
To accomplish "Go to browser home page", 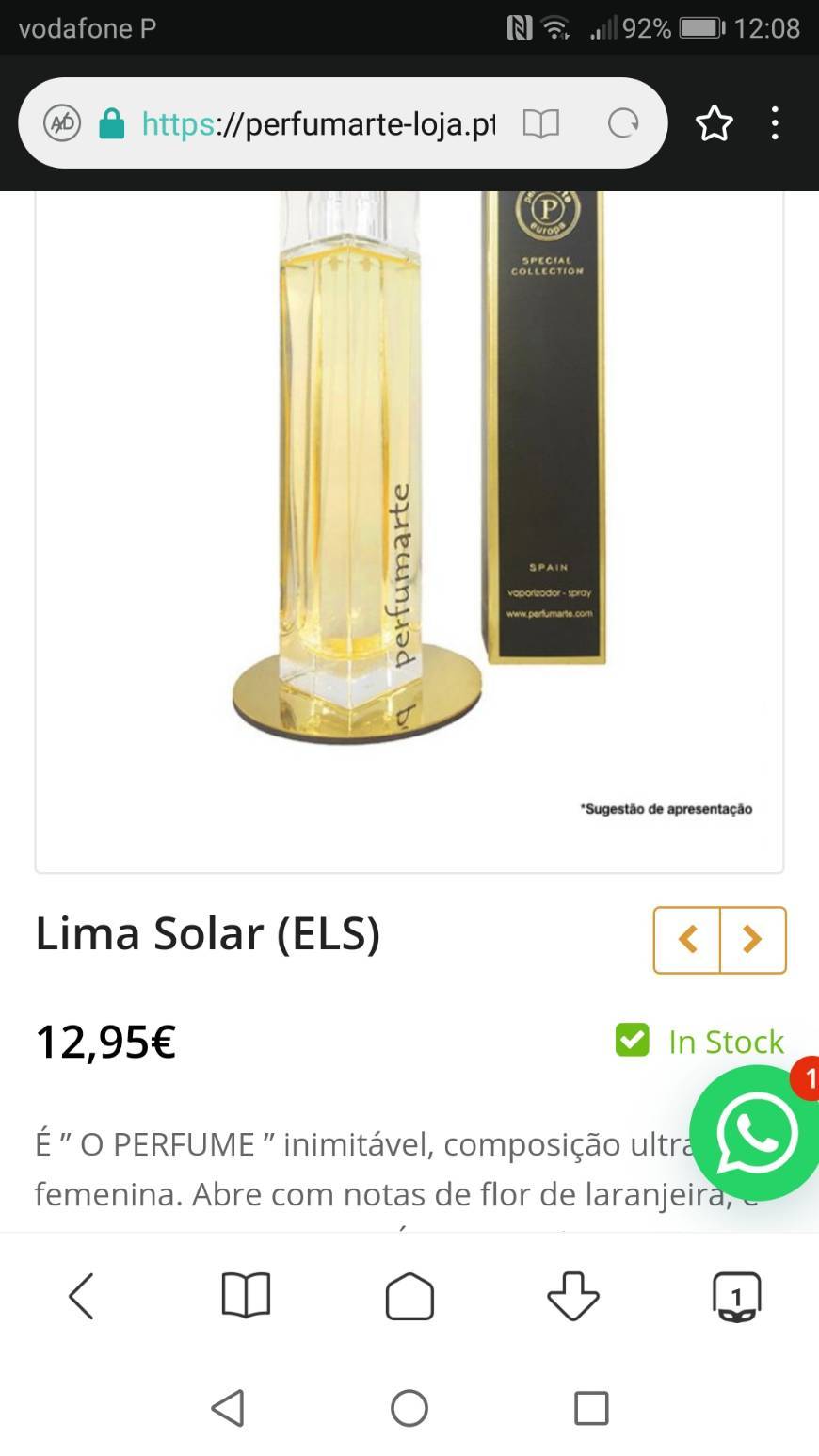I will [x=409, y=1295].
